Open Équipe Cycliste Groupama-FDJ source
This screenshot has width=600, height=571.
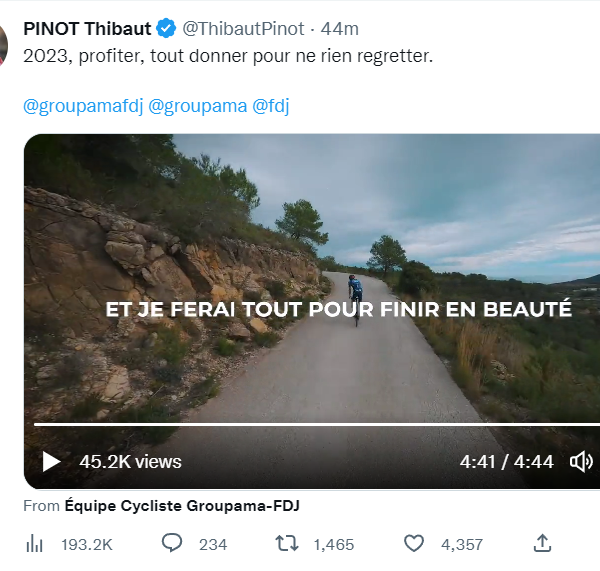182,506
